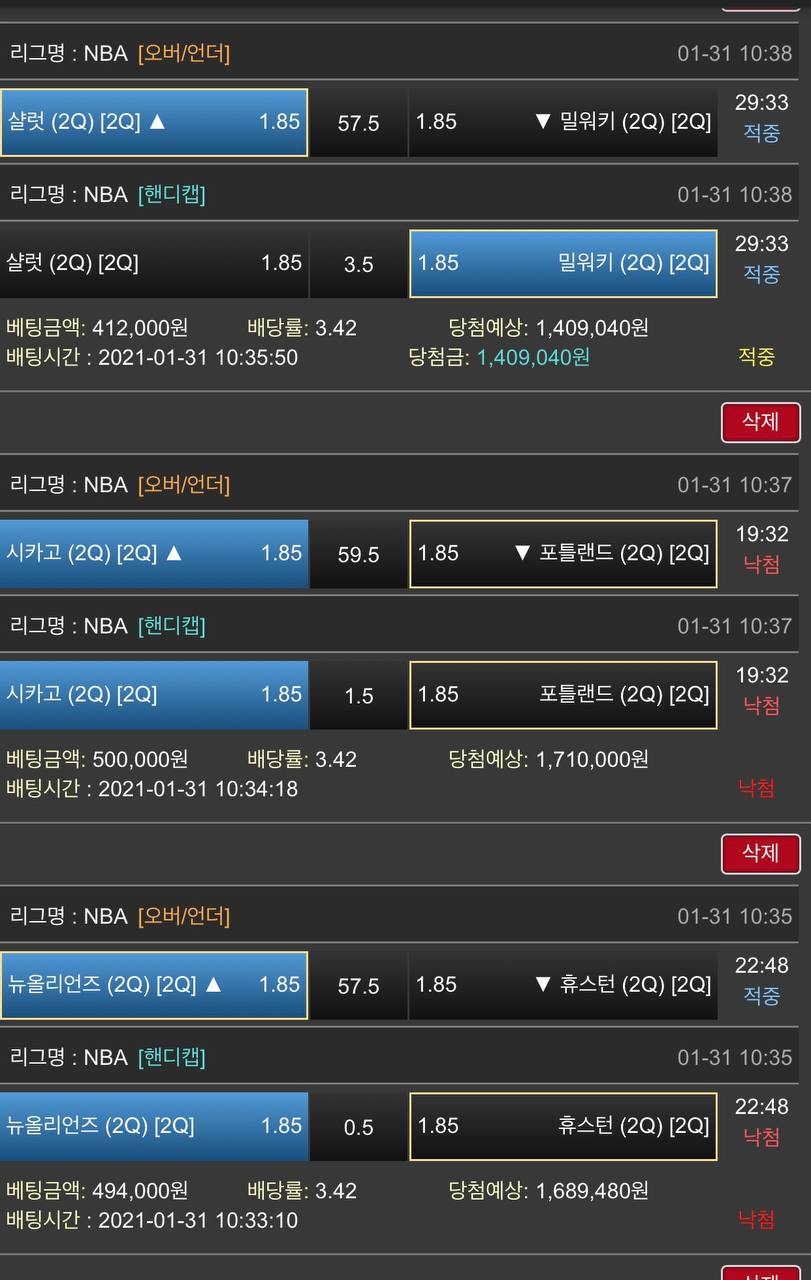Delete the 412,000원 샬럿 밀워키 bet record
The height and width of the screenshot is (1280, 811).
coord(760,422)
